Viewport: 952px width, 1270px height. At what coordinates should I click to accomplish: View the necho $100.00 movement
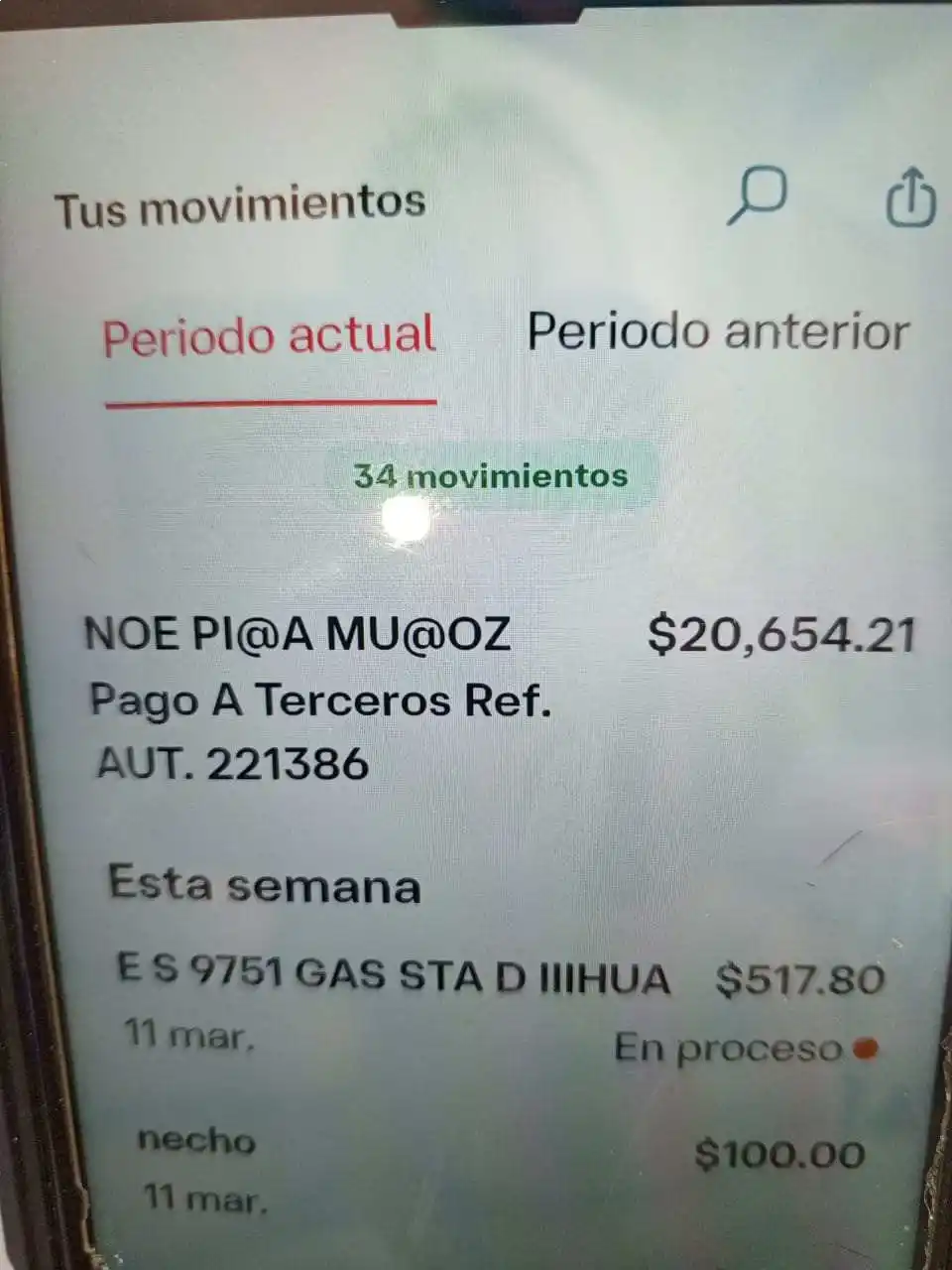point(496,1169)
